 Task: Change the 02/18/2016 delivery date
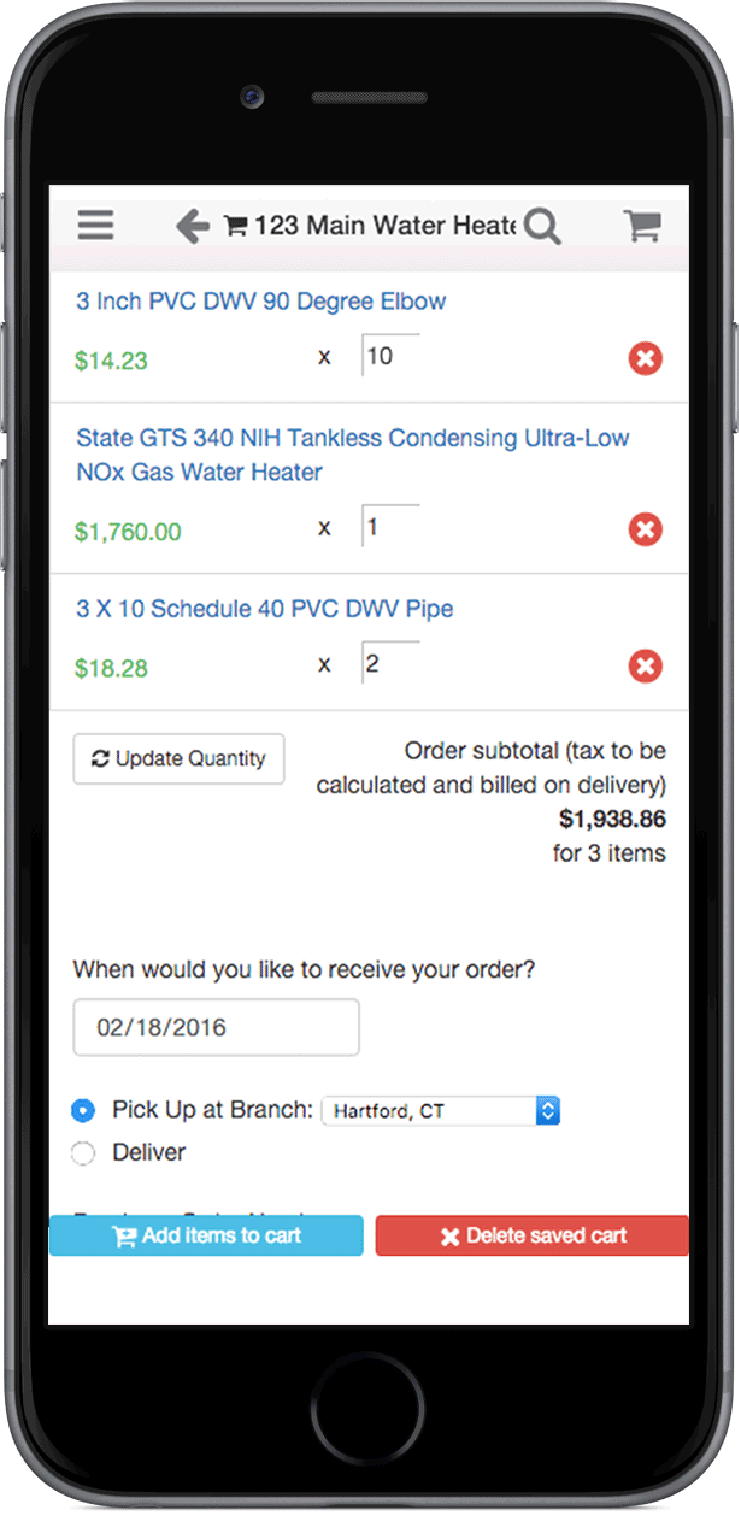click(x=216, y=1027)
